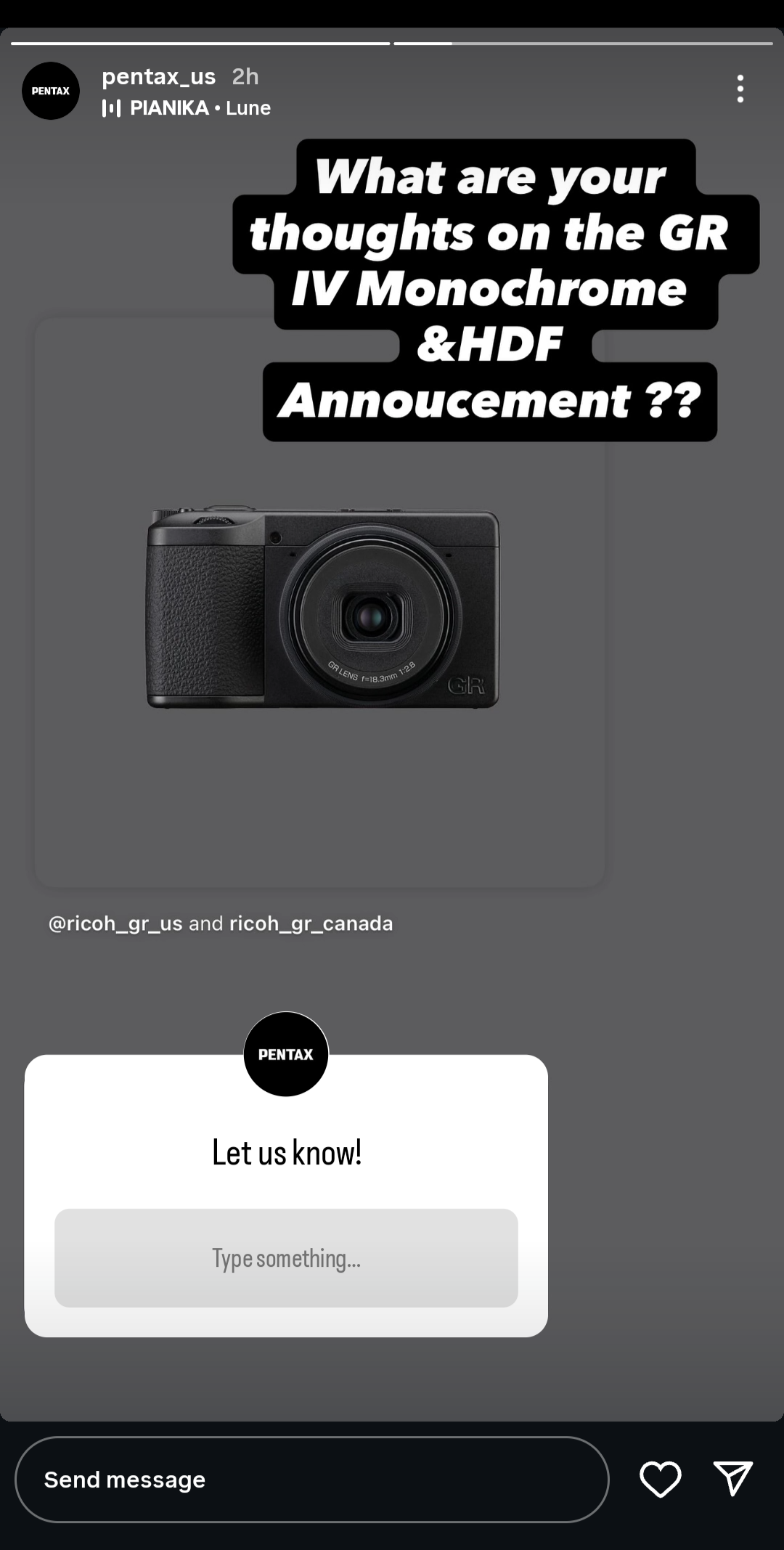Like this story with the heart
784x1550 pixels.
pyautogui.click(x=660, y=1479)
